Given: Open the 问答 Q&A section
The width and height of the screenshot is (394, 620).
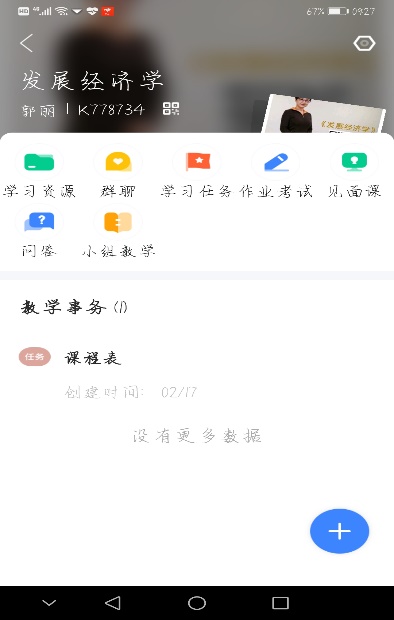Looking at the screenshot, I should [x=39, y=231].
